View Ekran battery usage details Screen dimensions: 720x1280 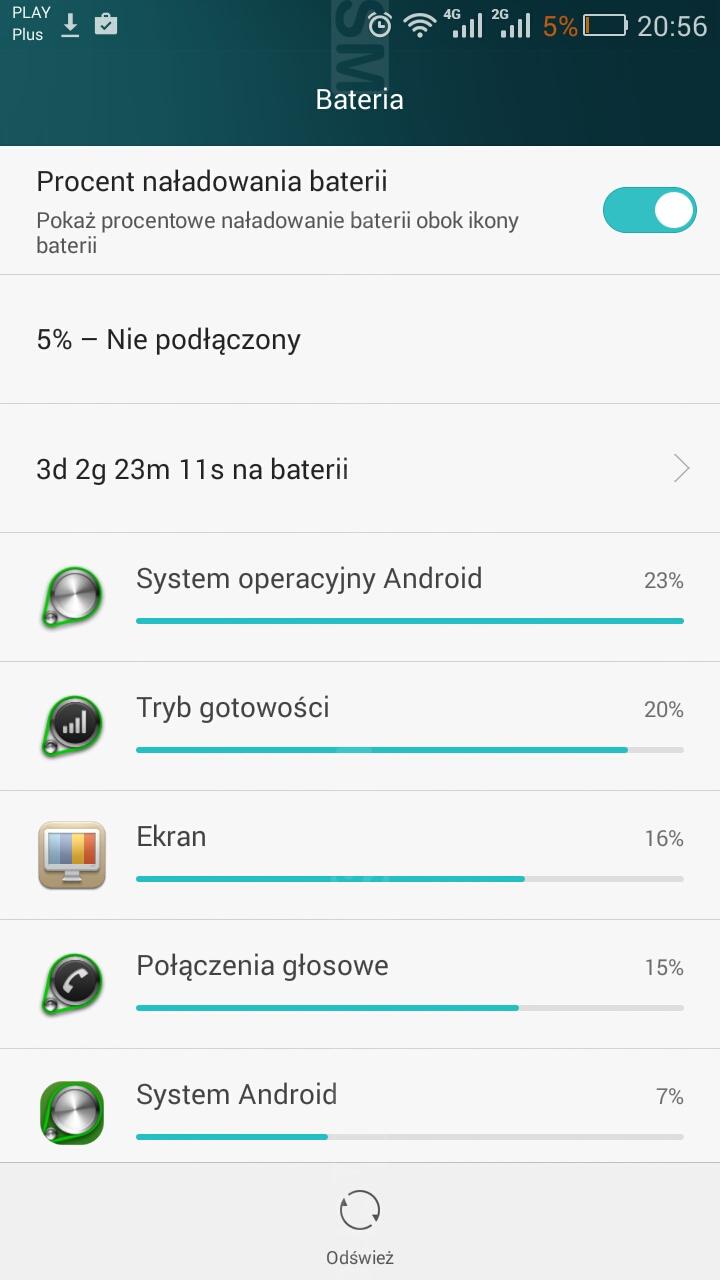tap(360, 855)
